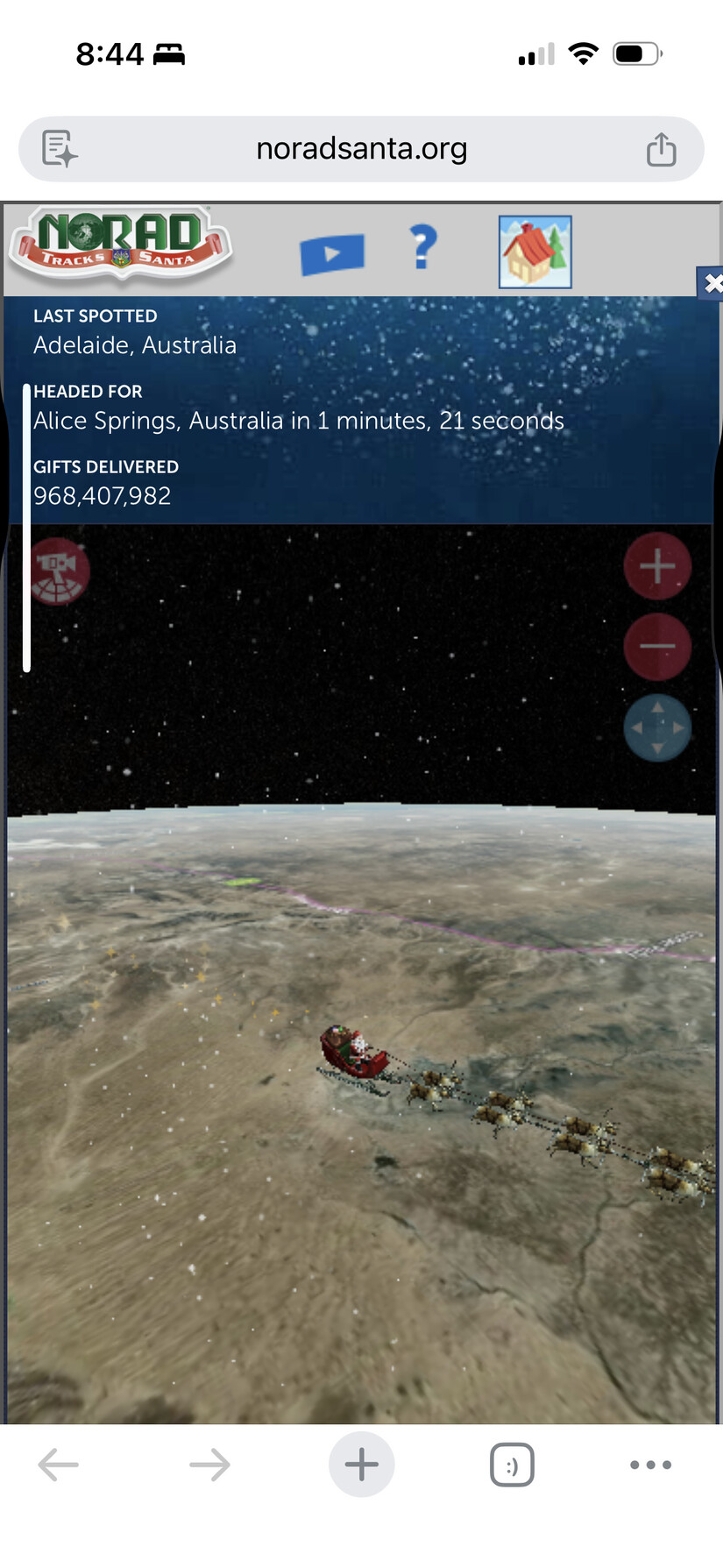Open the NORAD Tracks Santa home logo
The height and width of the screenshot is (1568, 723).
click(120, 243)
